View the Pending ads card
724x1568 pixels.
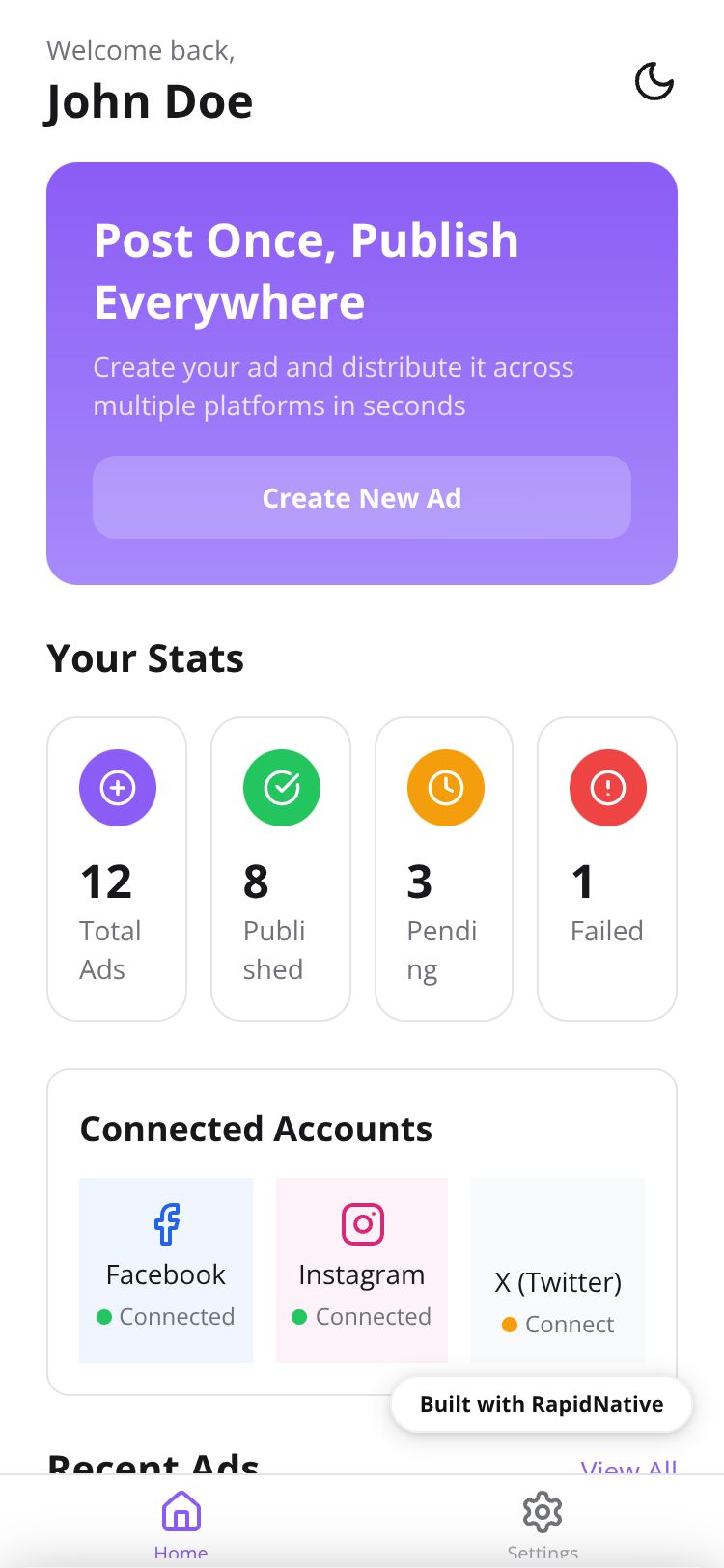[444, 868]
